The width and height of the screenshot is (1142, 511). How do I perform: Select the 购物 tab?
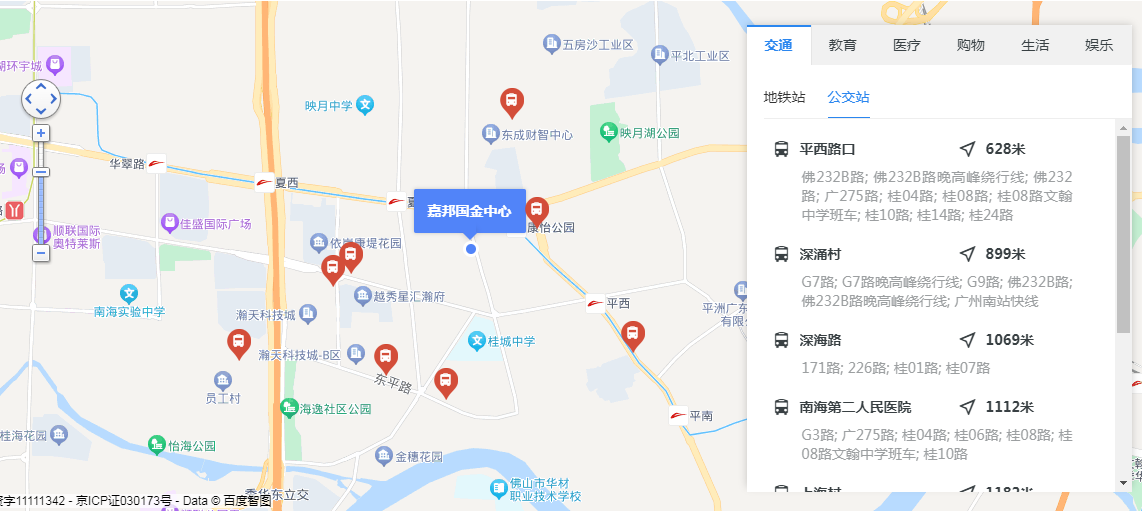pyautogui.click(x=971, y=45)
